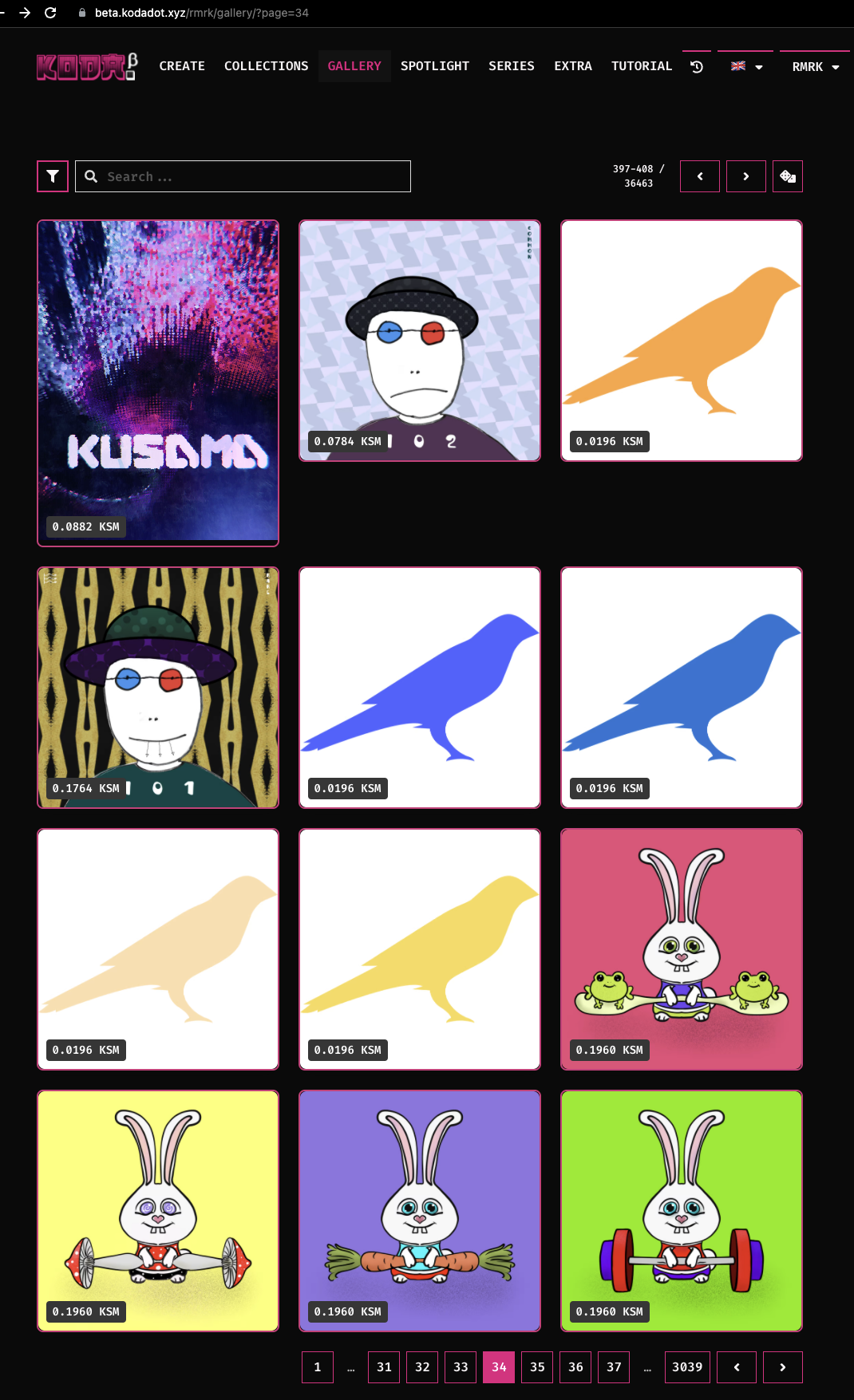Open the Tutorial page
This screenshot has height=1400, width=854.
coord(642,66)
